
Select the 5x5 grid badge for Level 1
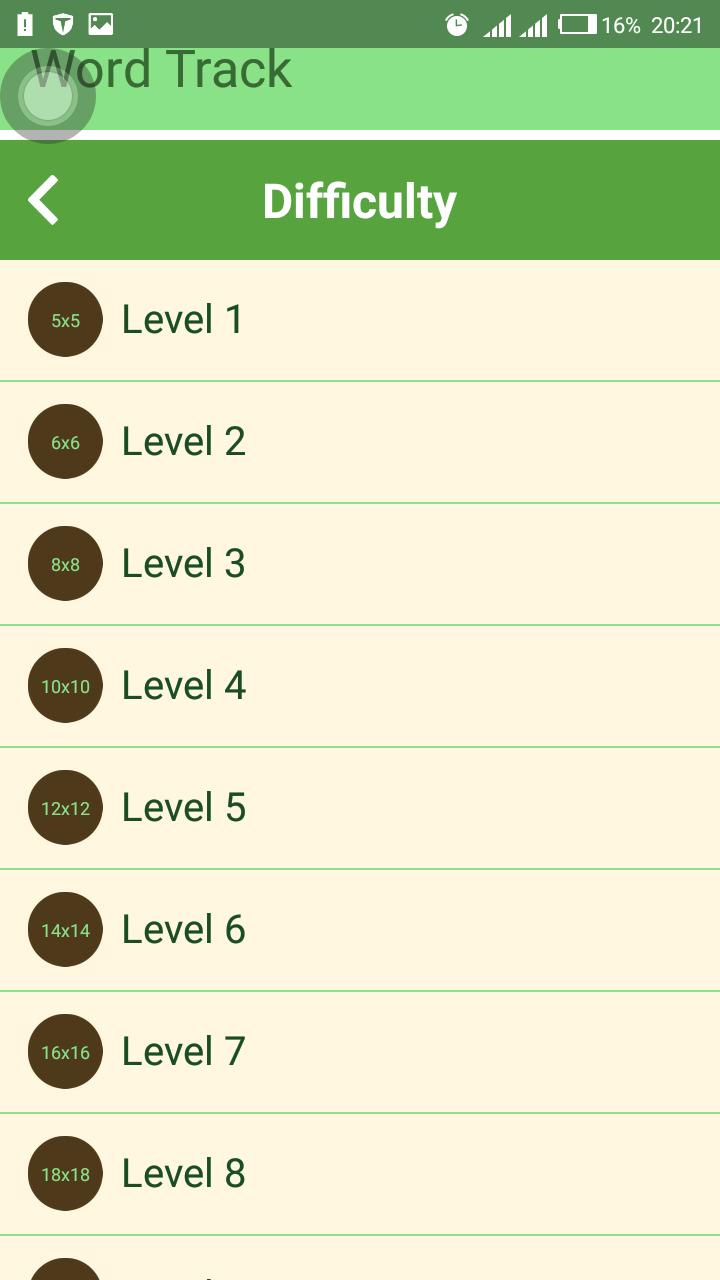pos(65,319)
